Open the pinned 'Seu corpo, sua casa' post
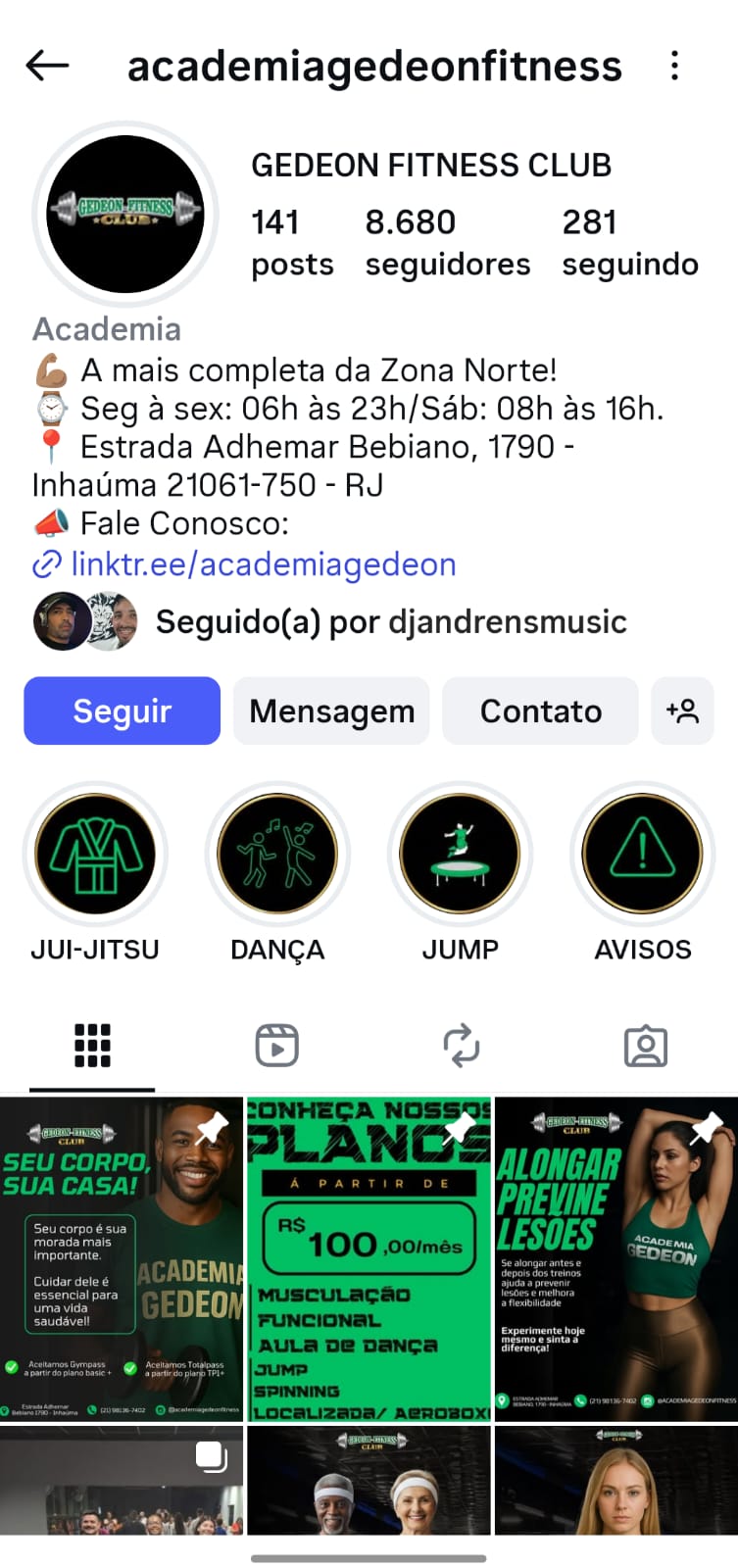Image resolution: width=738 pixels, height=1568 pixels. [x=122, y=1258]
